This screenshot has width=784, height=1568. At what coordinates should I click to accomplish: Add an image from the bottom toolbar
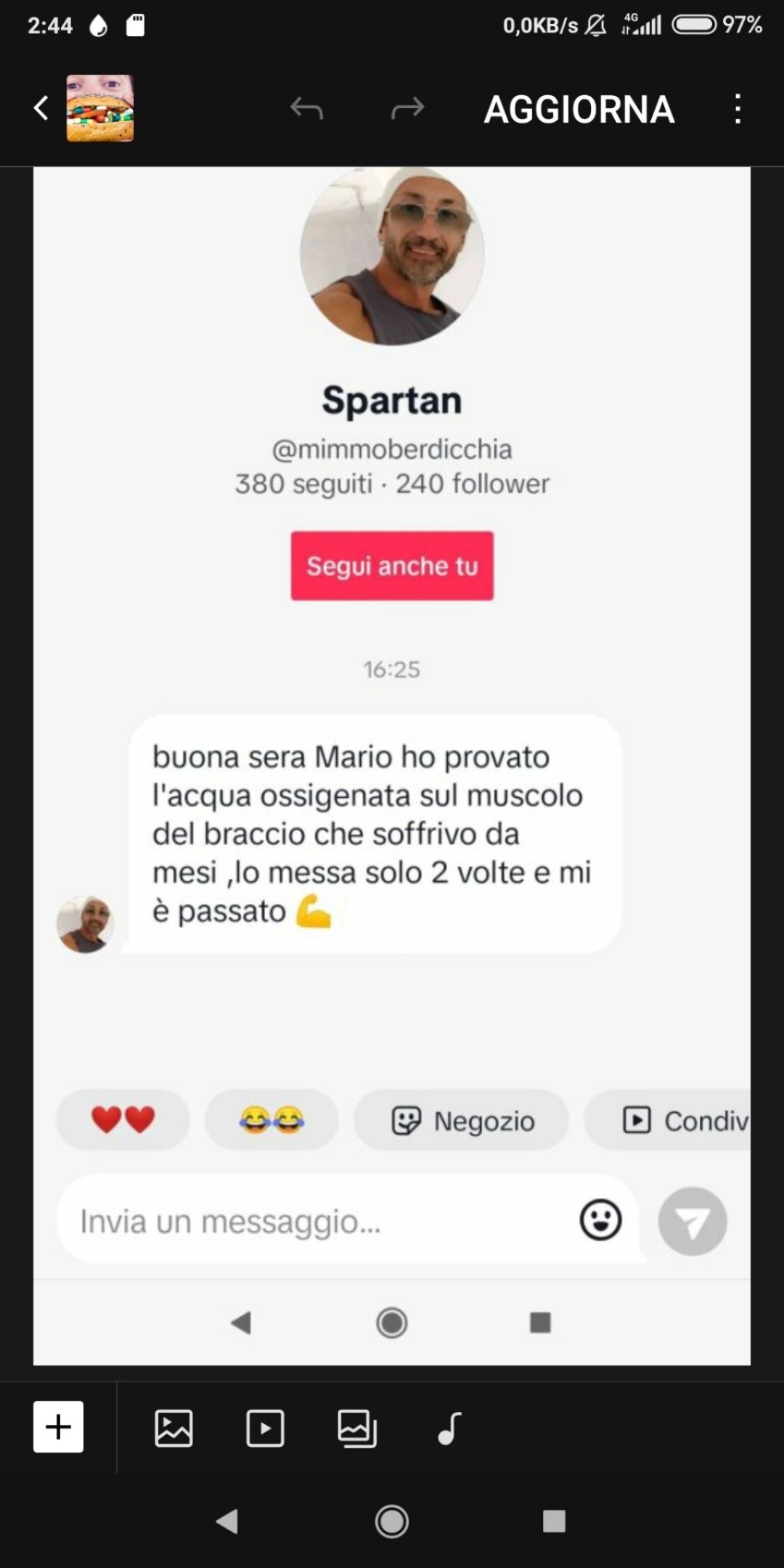coord(173,1429)
